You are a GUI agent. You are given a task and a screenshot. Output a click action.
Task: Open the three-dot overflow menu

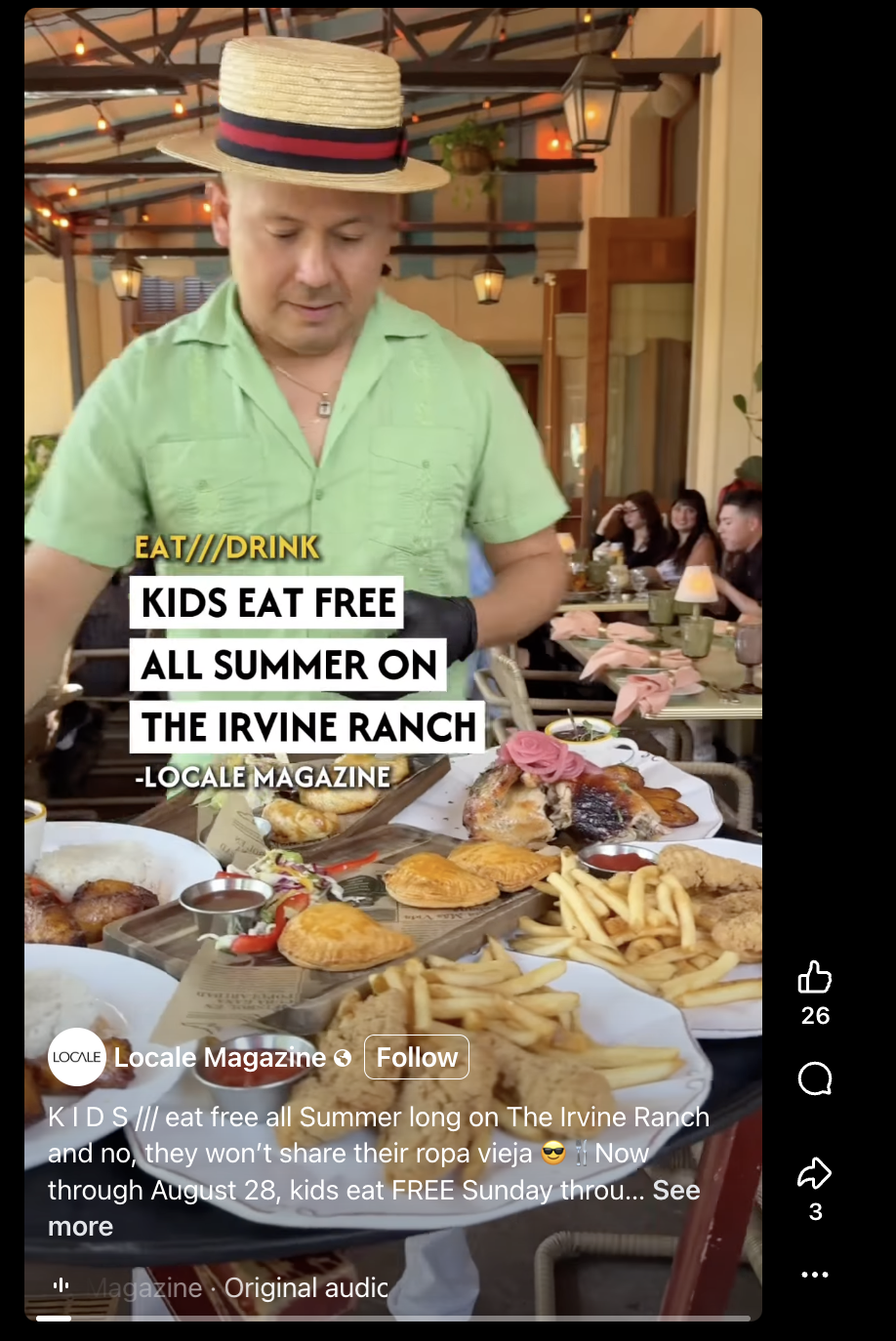point(814,1275)
